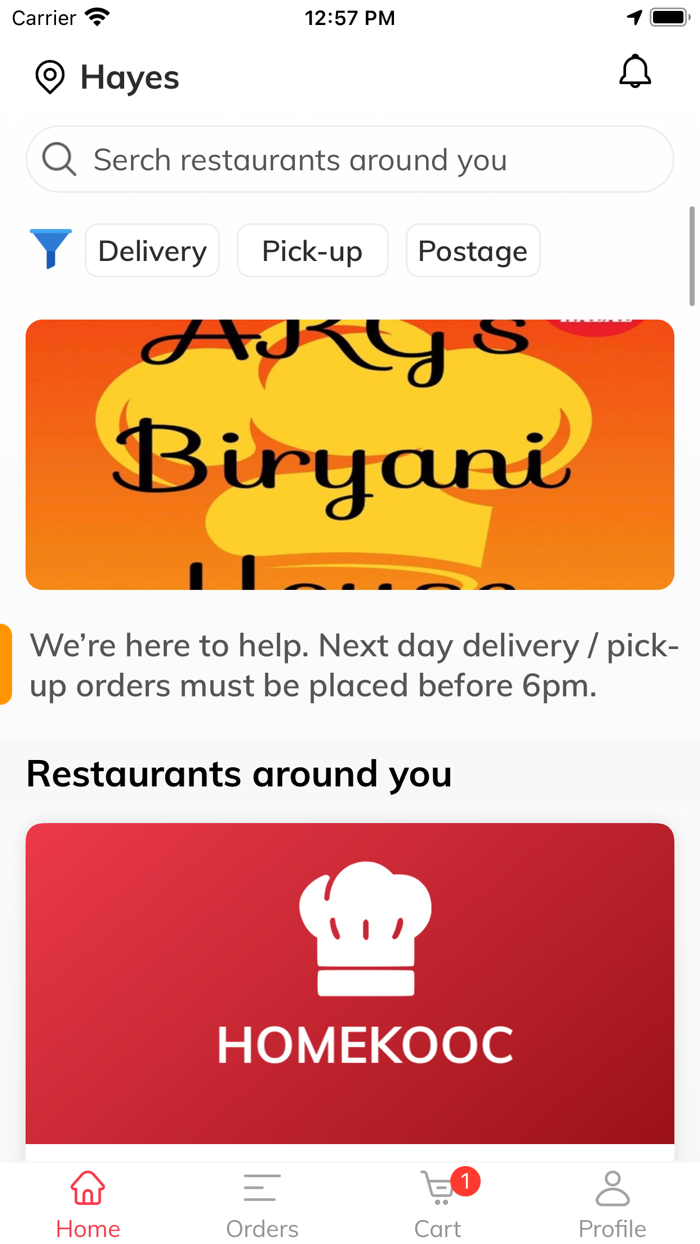This screenshot has height=1244, width=700.
Task: Filter restaurants by Pick-up
Action: (x=312, y=251)
